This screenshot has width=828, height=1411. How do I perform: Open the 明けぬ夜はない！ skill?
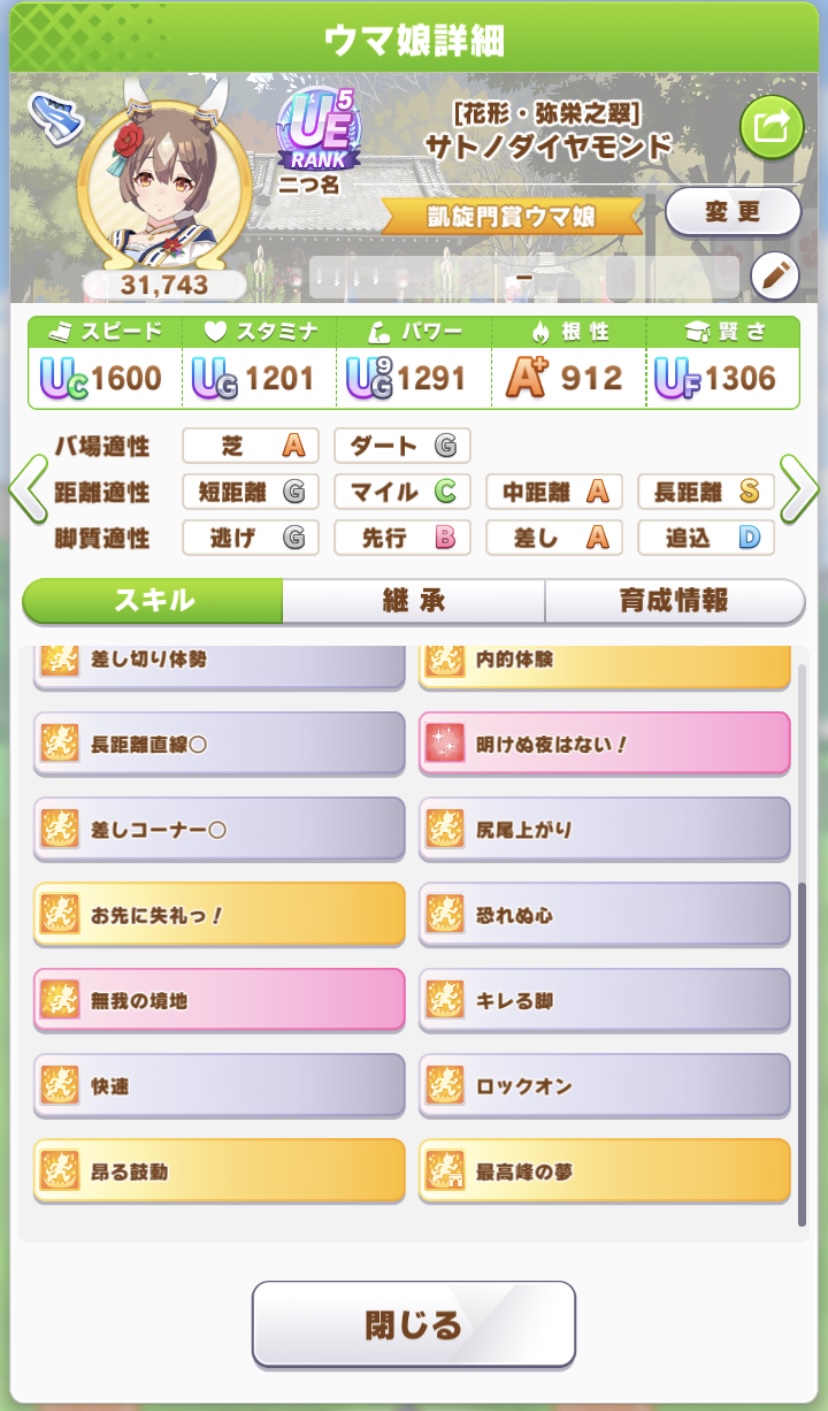[604, 745]
